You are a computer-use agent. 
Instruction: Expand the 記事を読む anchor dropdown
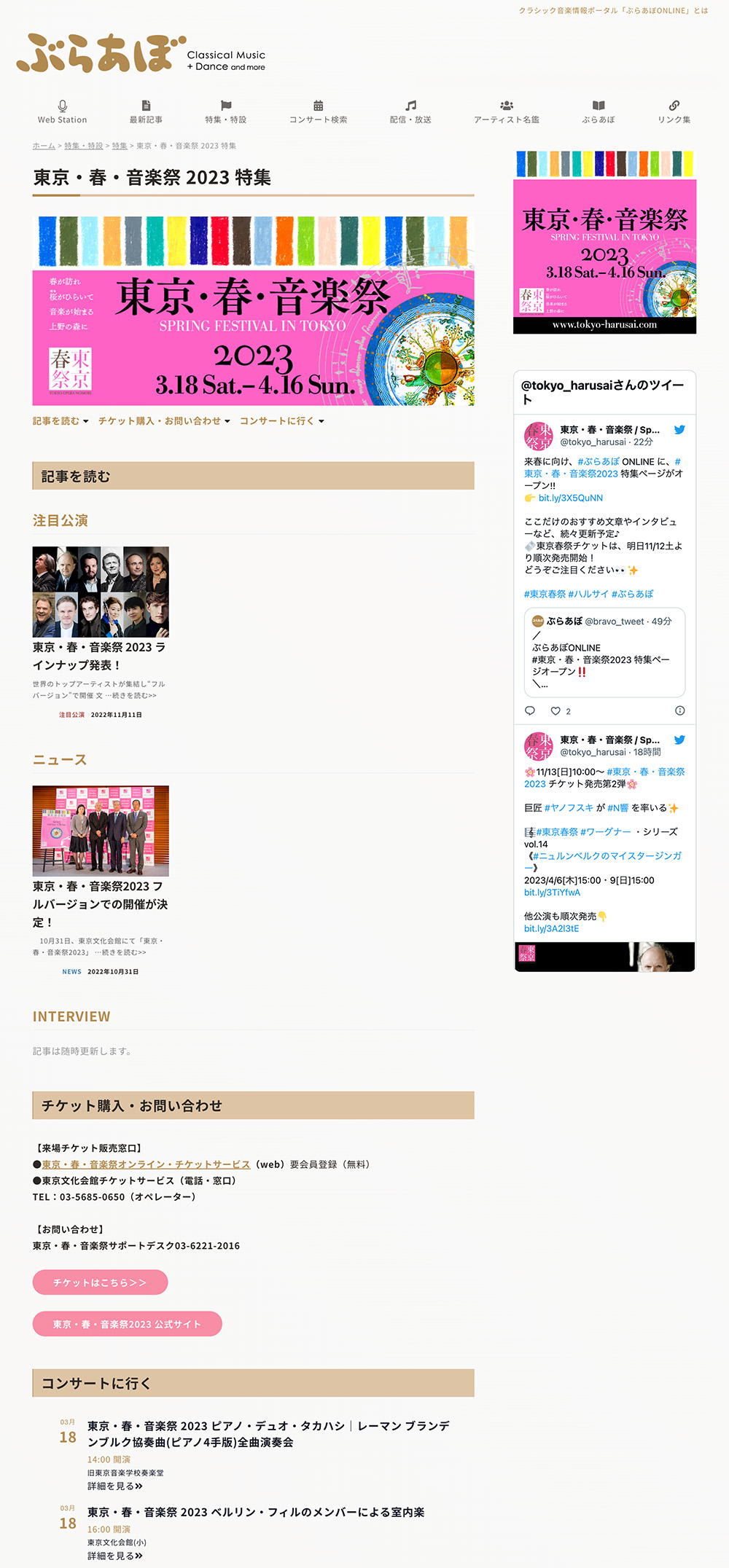pyautogui.click(x=61, y=421)
